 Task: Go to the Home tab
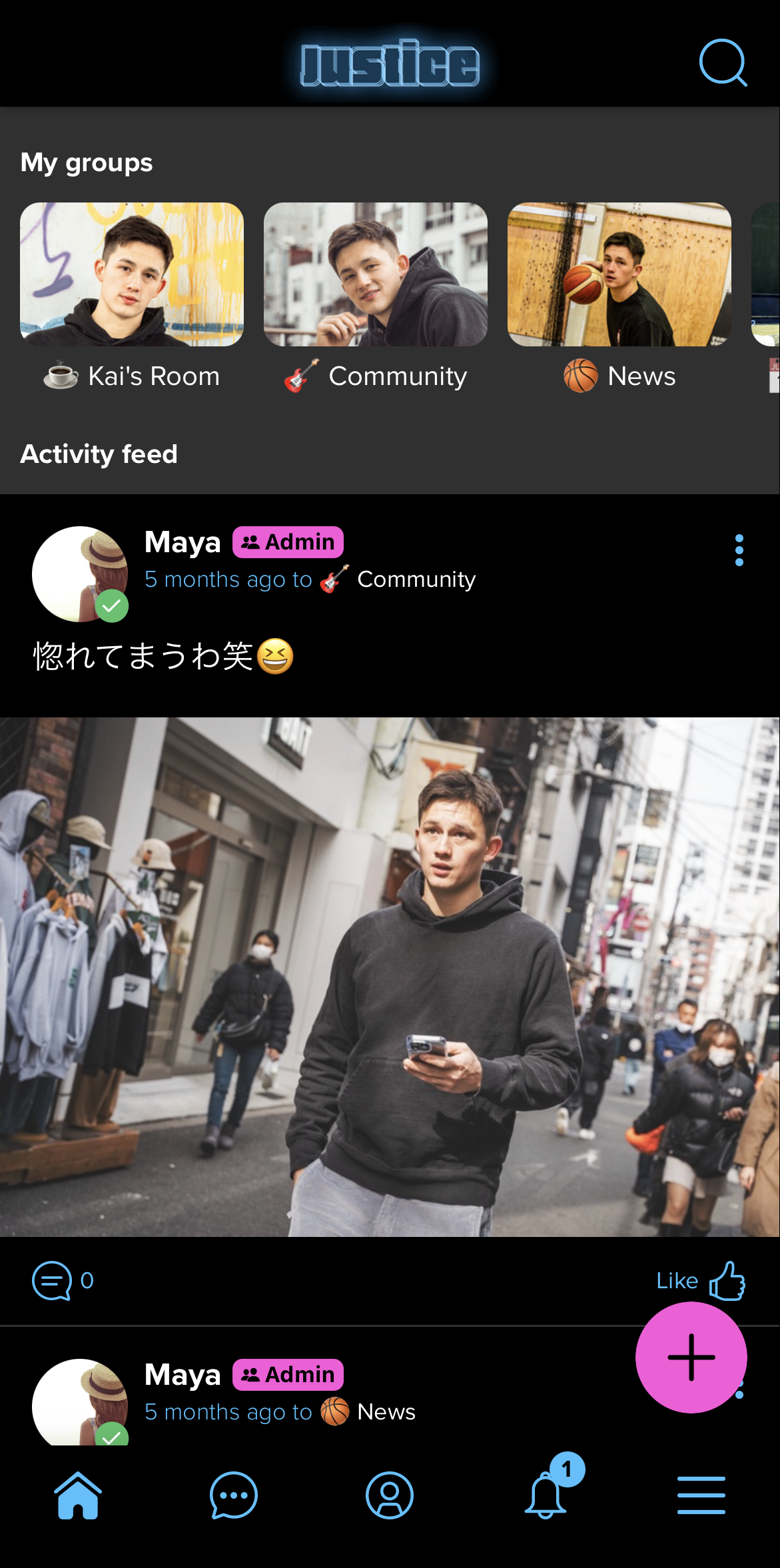coord(78,1495)
